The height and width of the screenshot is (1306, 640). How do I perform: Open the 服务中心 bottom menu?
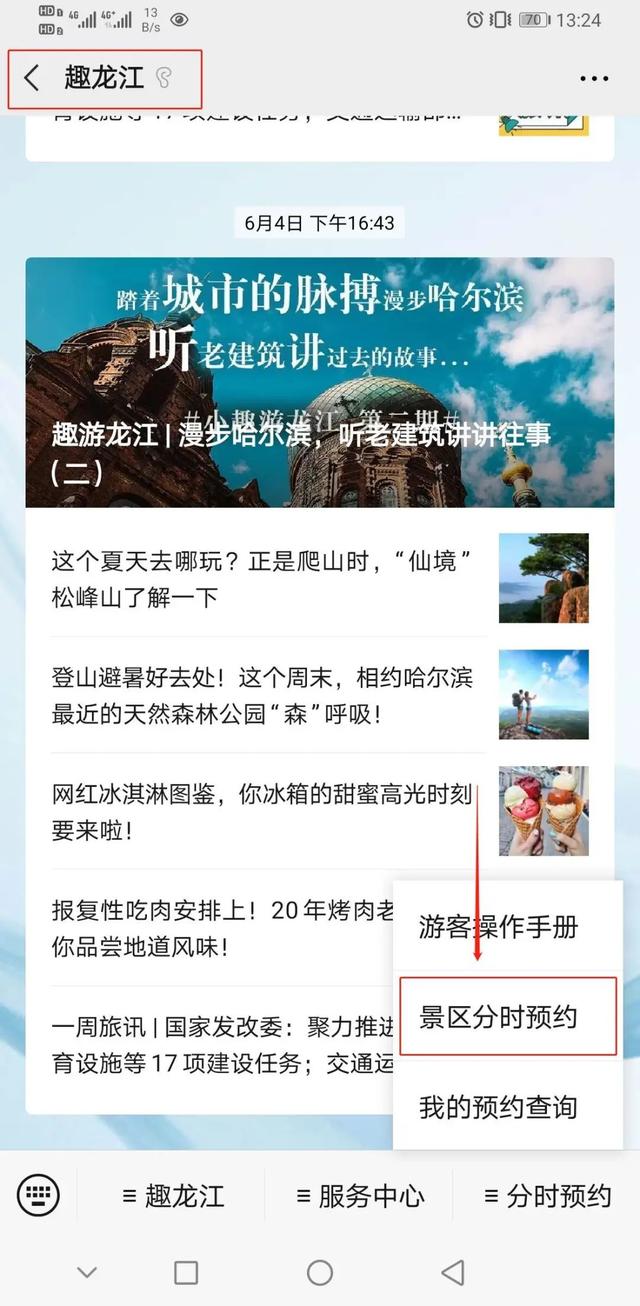[360, 1195]
